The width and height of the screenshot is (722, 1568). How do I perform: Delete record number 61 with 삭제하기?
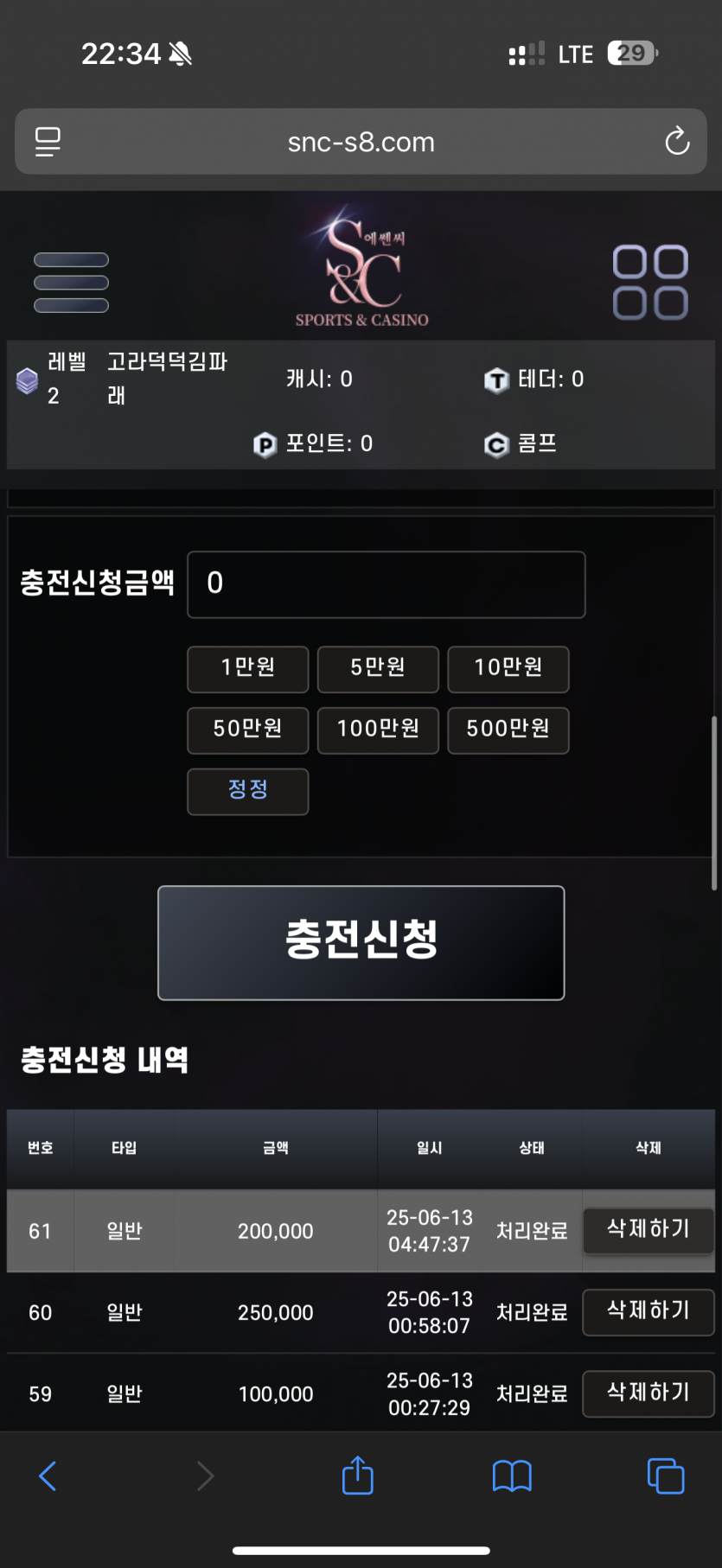[x=649, y=1230]
